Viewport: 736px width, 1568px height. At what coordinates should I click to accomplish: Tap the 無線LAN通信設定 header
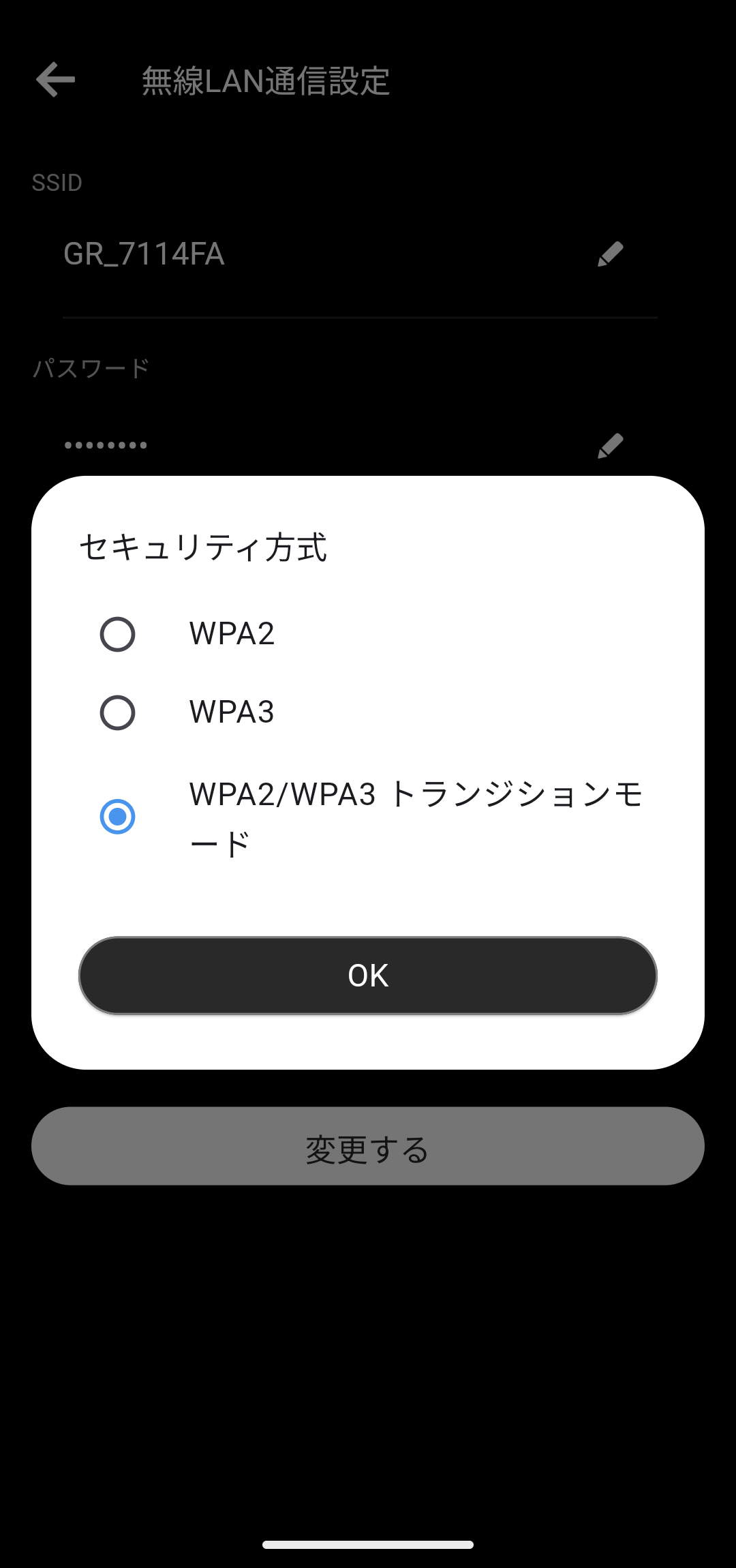[x=266, y=80]
